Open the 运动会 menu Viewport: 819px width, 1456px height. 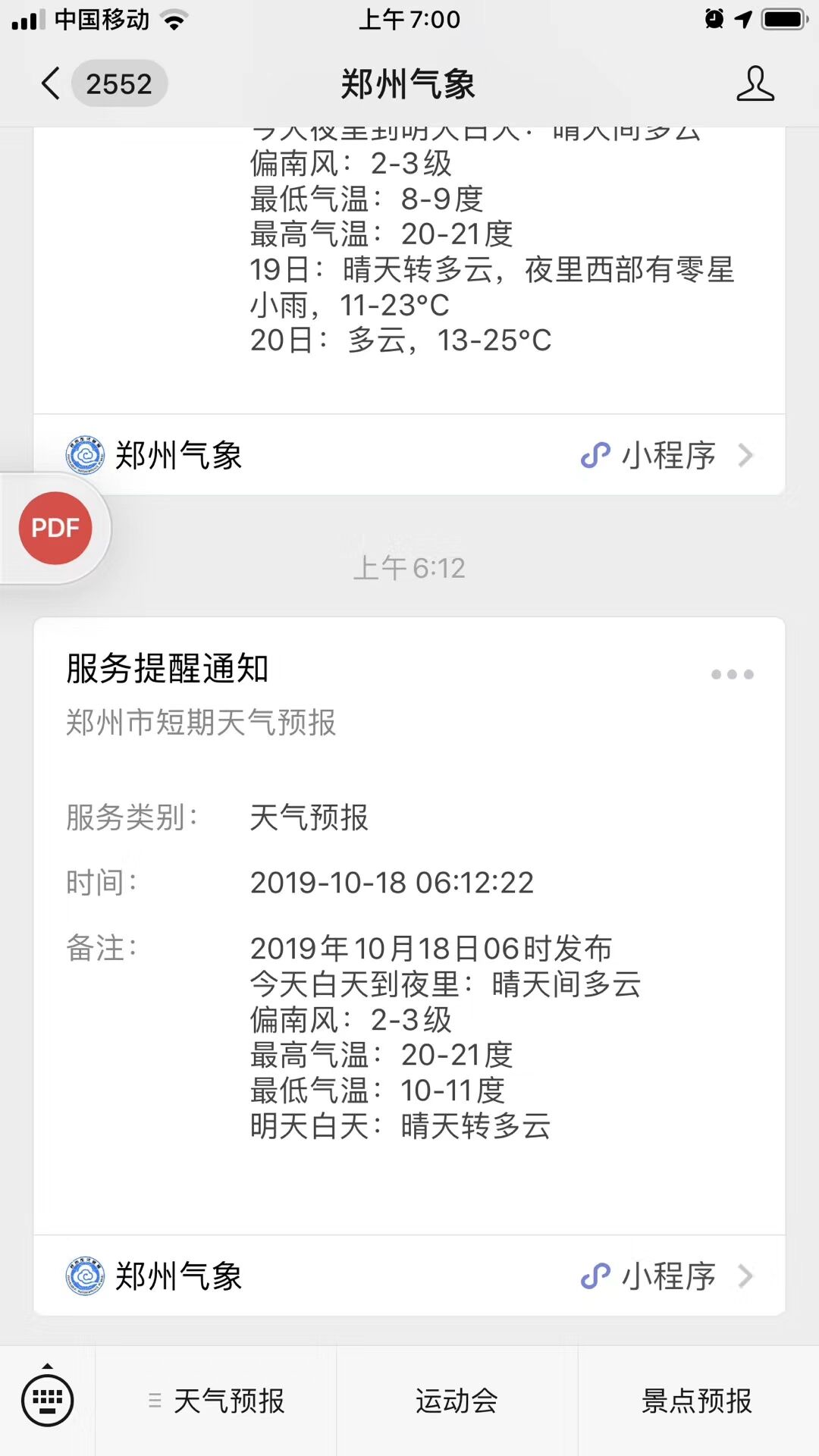[457, 1401]
